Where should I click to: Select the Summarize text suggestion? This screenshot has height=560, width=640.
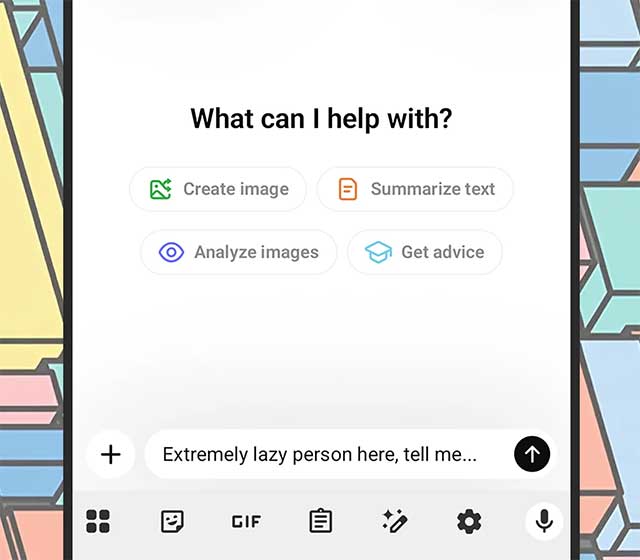(415, 189)
